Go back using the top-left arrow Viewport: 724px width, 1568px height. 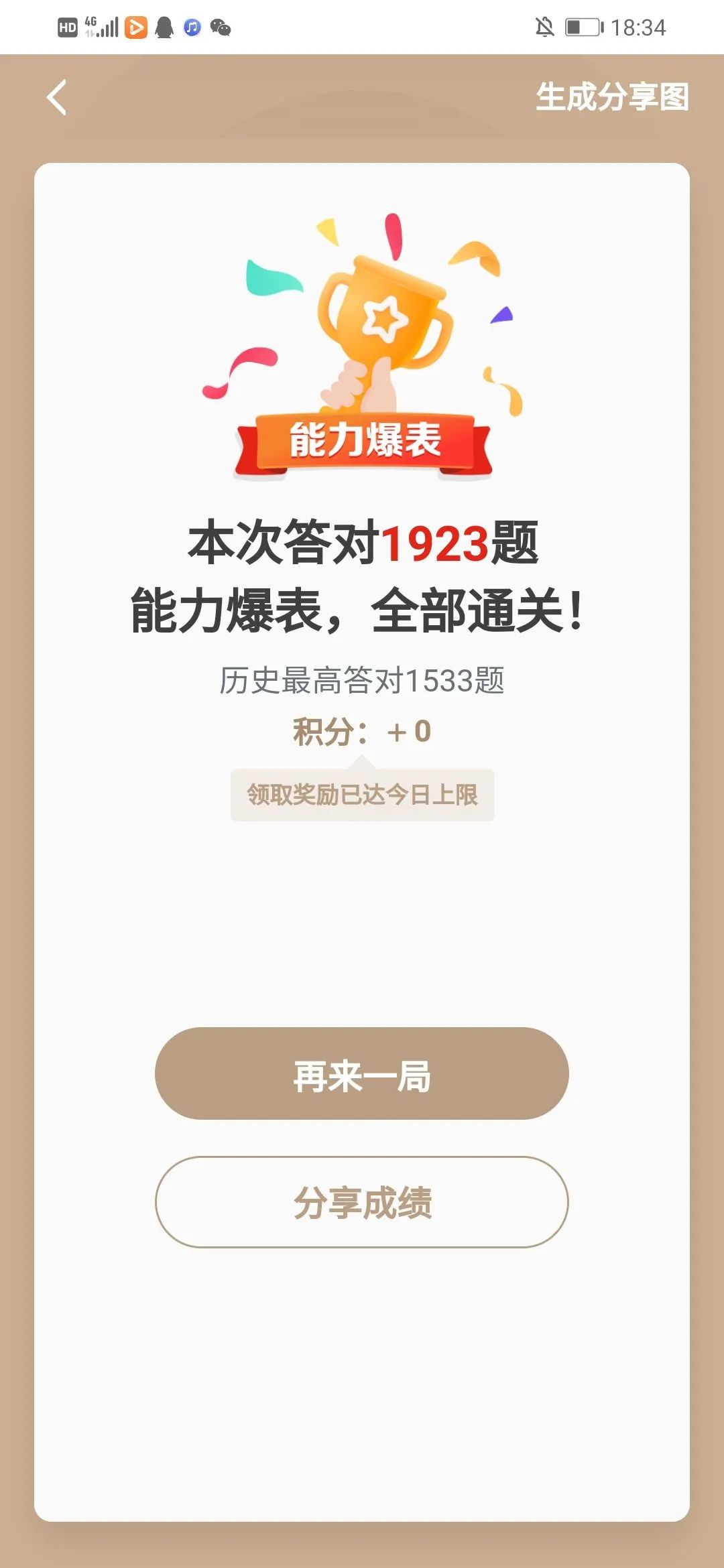57,98
